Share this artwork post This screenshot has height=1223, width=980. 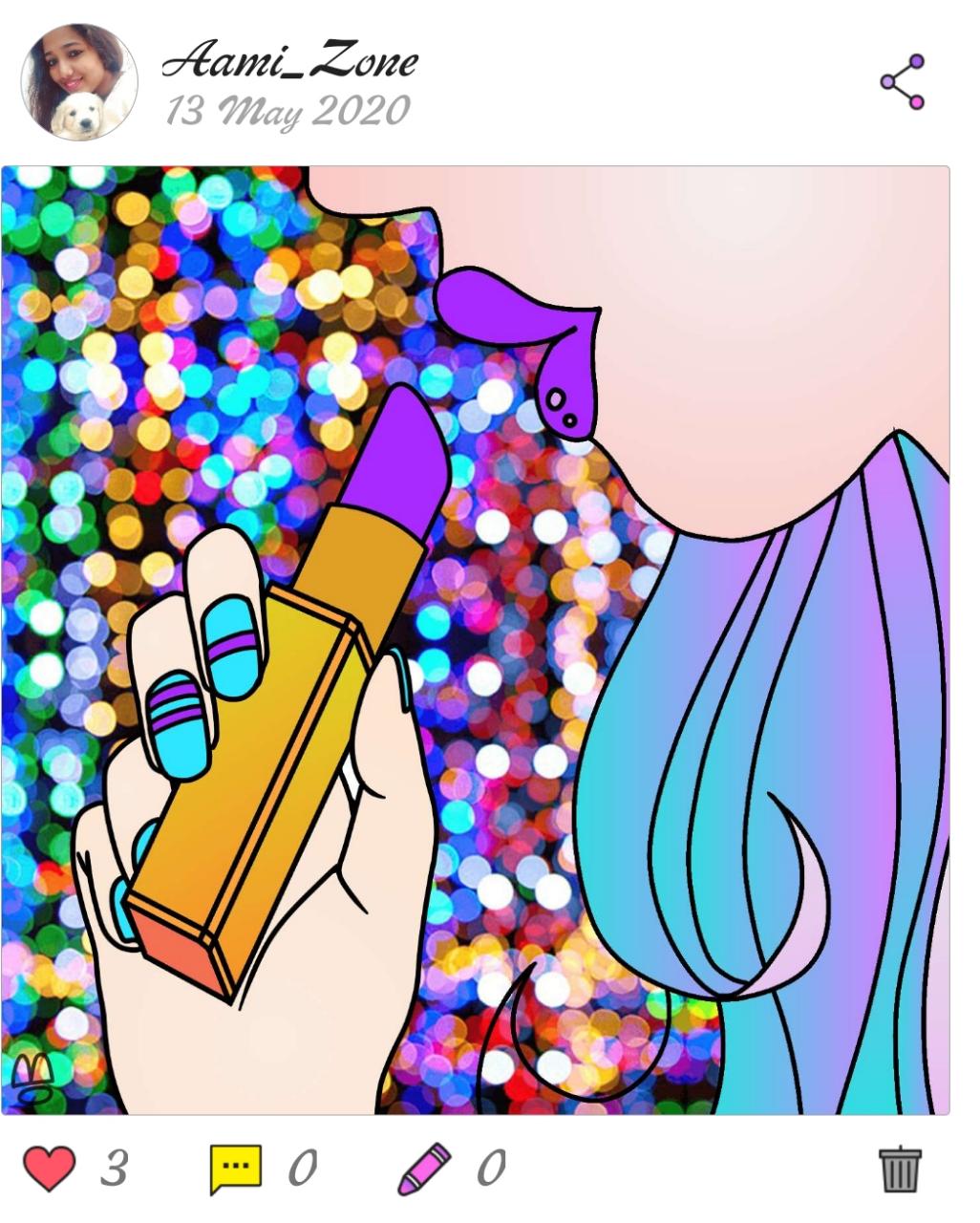tap(902, 82)
